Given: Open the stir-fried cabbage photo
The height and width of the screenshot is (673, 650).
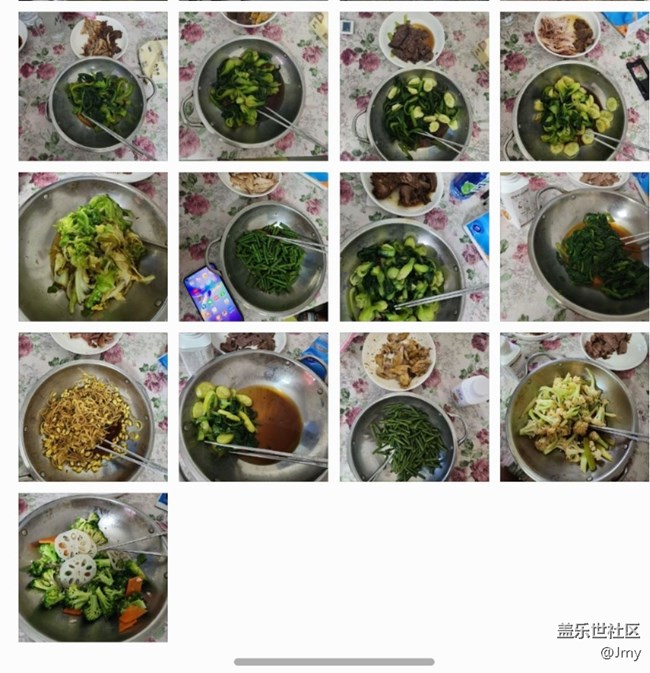Looking at the screenshot, I should 92,247.
